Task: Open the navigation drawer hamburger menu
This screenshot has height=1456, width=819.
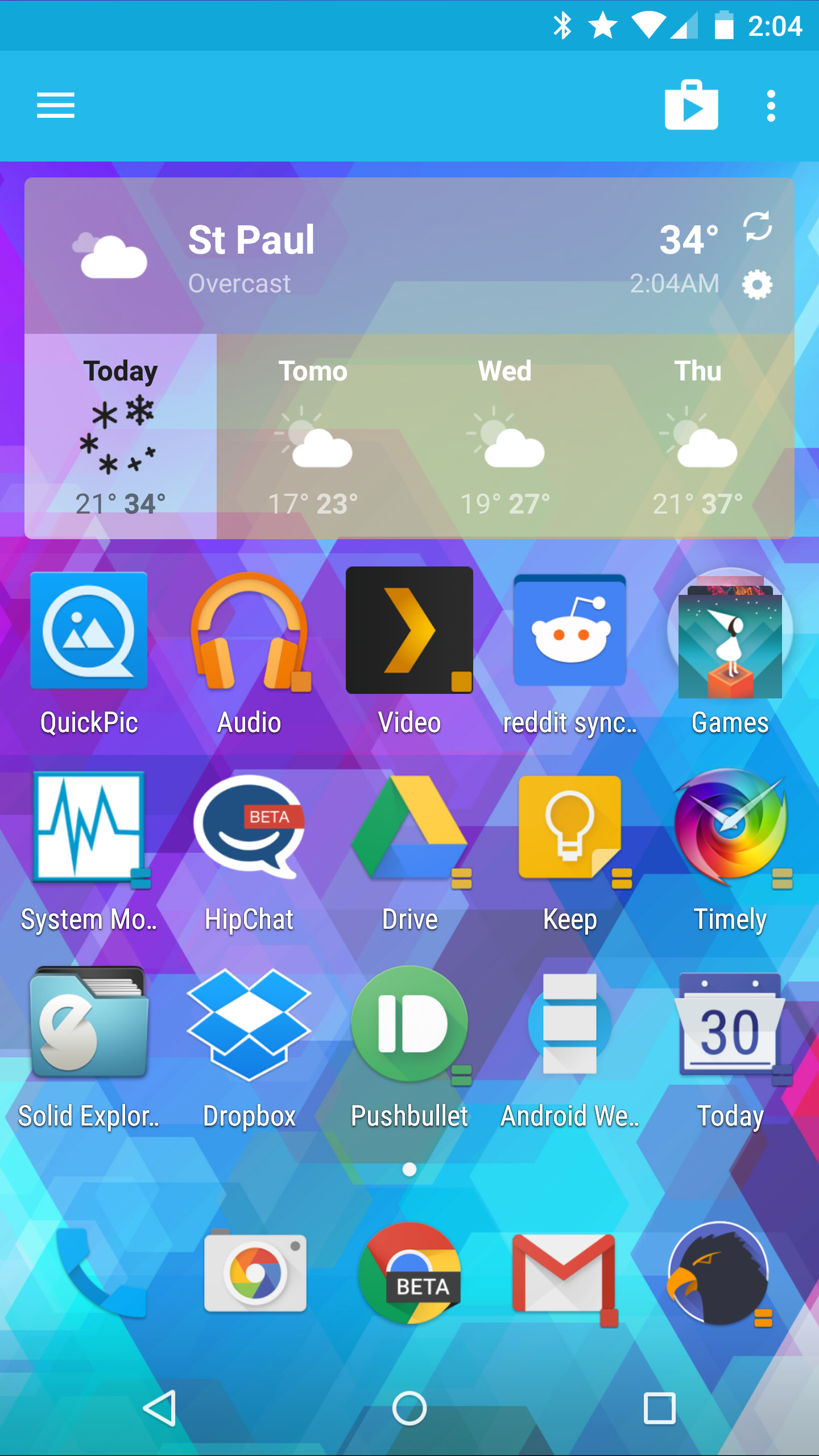Action: click(x=55, y=105)
